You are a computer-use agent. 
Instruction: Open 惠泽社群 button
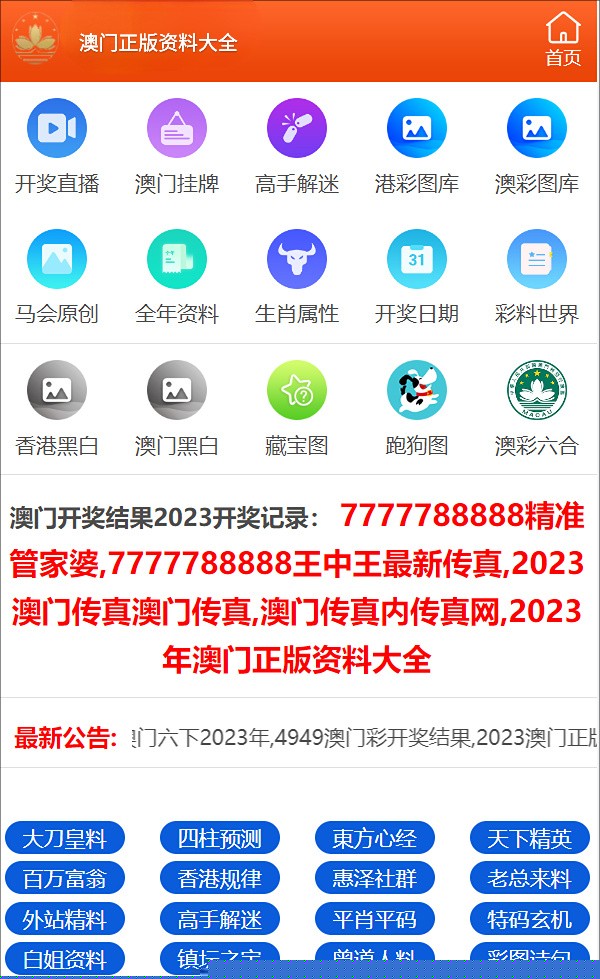375,878
